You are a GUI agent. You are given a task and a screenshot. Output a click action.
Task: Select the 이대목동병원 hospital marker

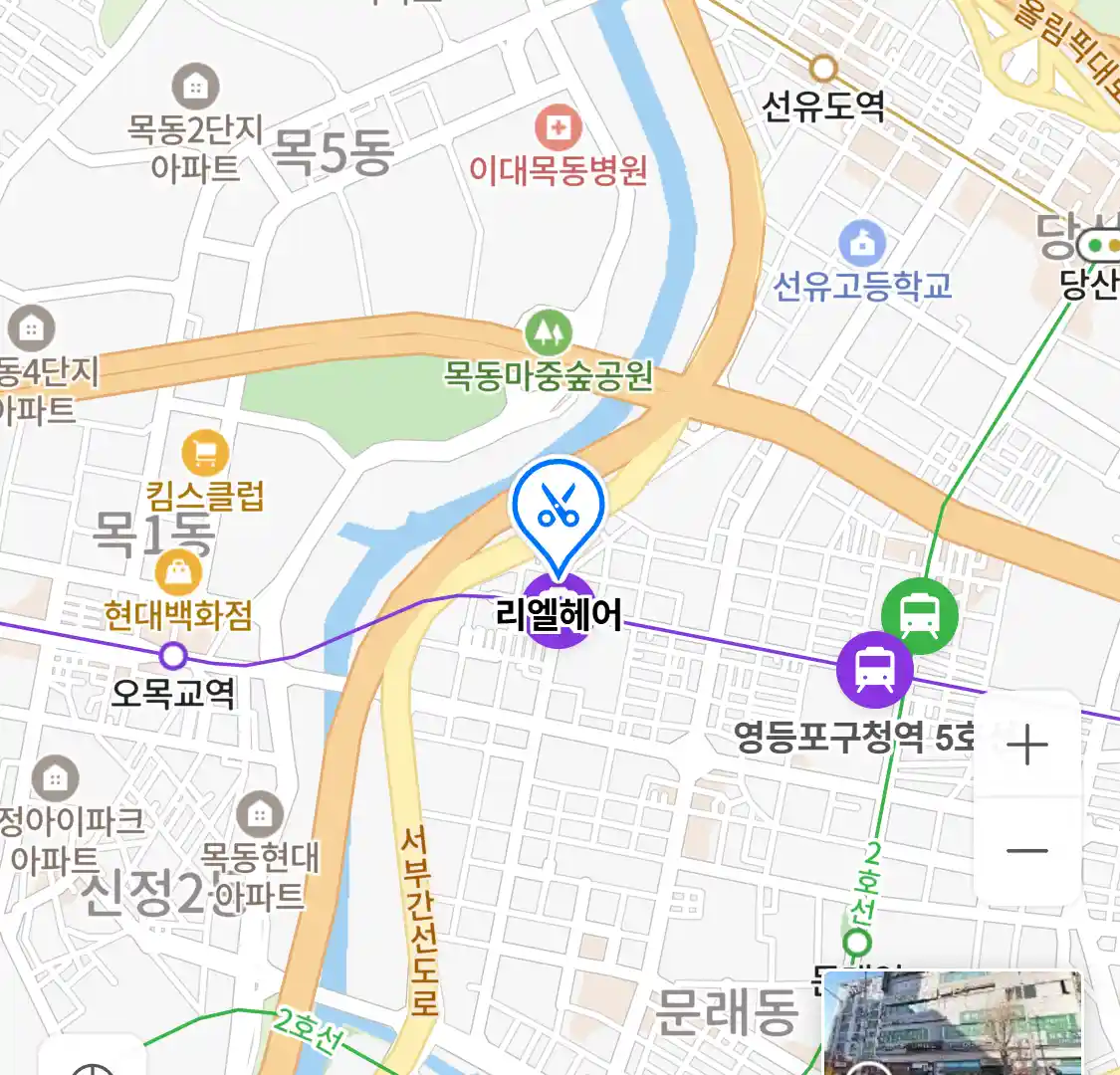559,128
